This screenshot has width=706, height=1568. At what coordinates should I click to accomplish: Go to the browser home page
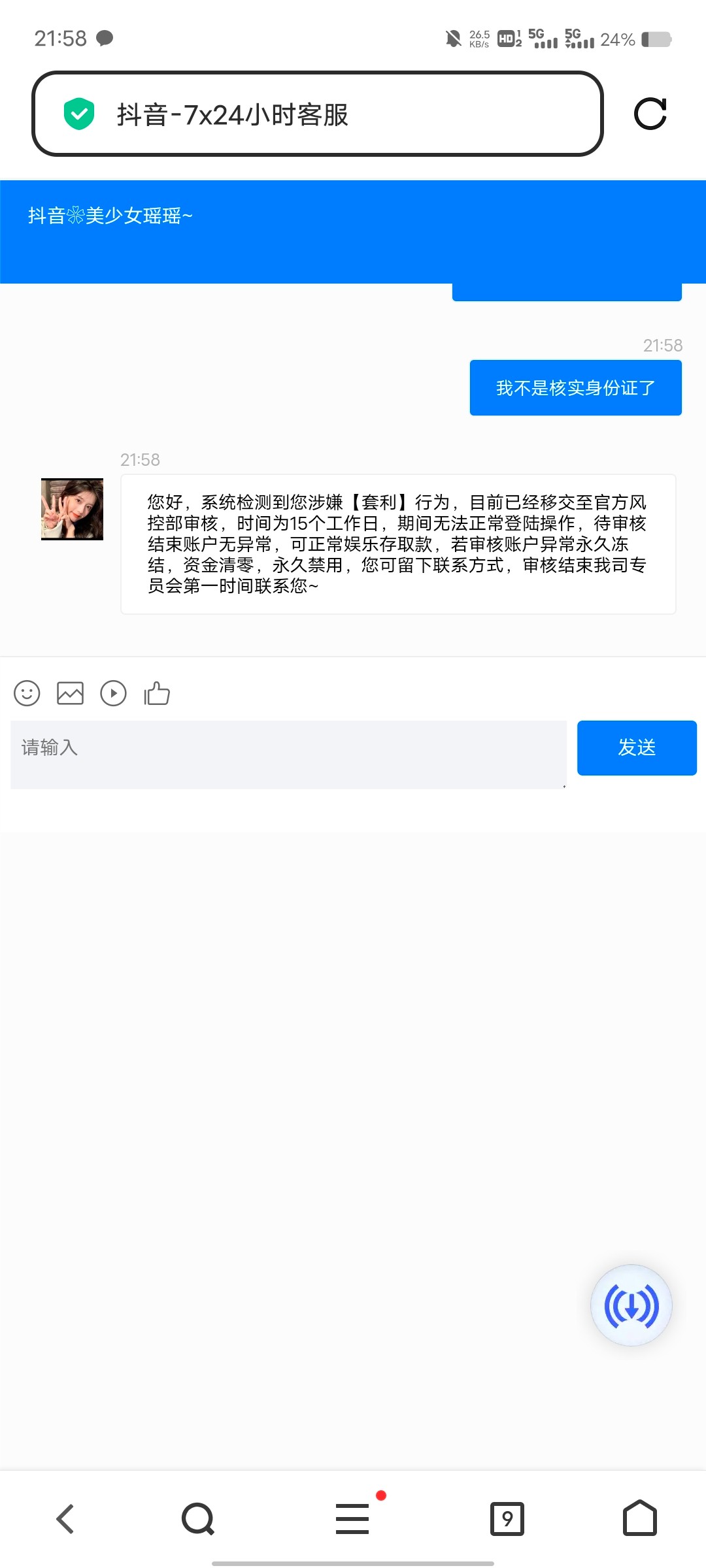coord(639,1518)
